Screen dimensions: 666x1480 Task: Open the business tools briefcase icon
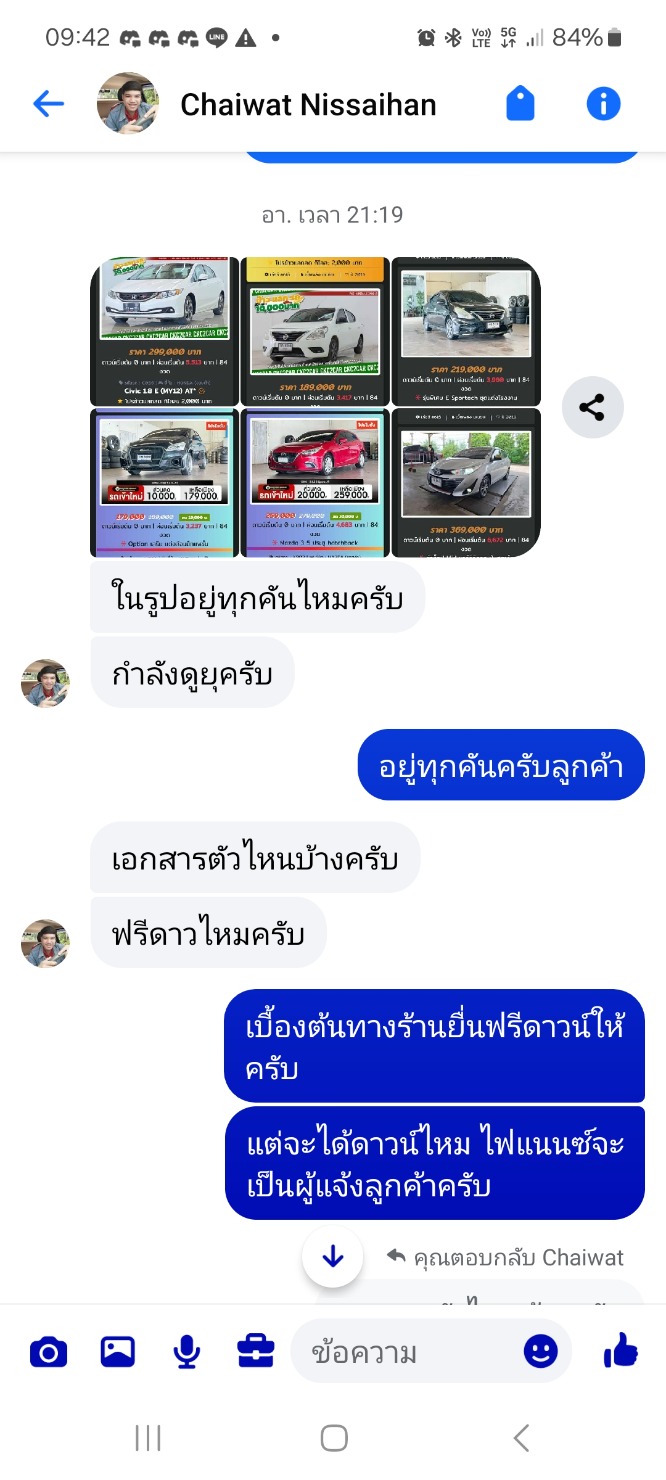tap(256, 1353)
